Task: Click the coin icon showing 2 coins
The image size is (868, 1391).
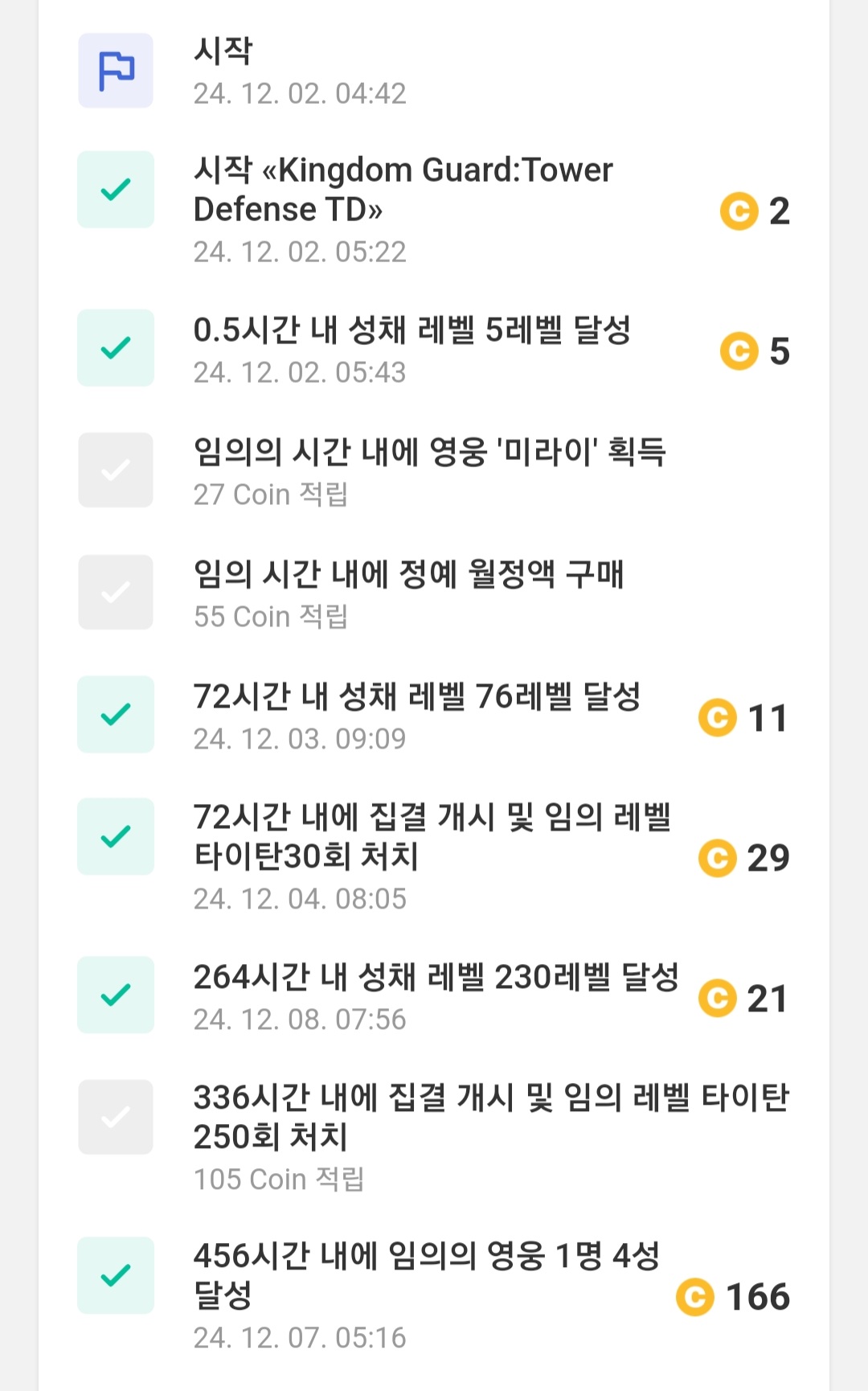Action: click(x=739, y=211)
